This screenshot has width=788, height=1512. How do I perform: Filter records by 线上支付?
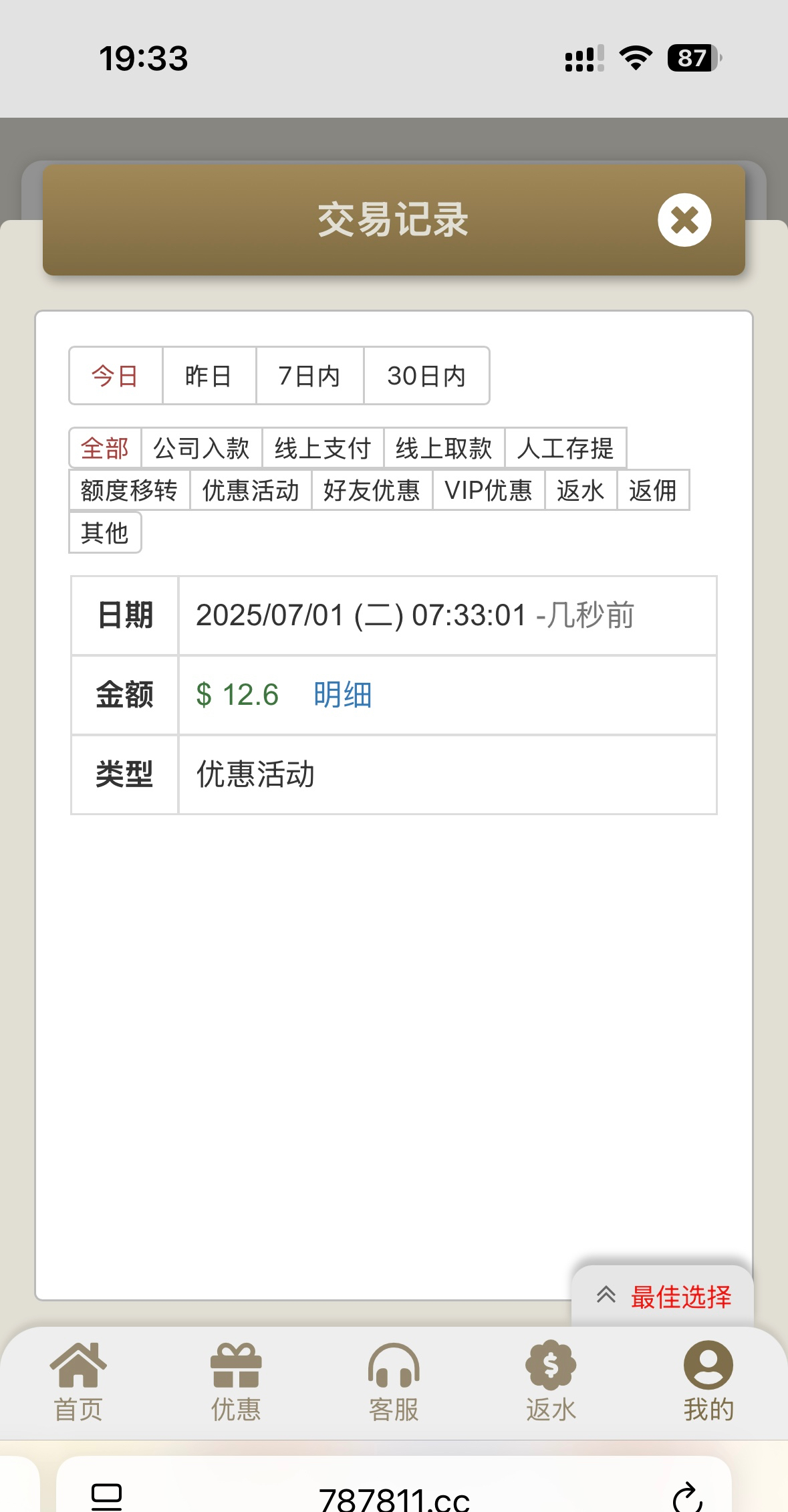(x=322, y=448)
